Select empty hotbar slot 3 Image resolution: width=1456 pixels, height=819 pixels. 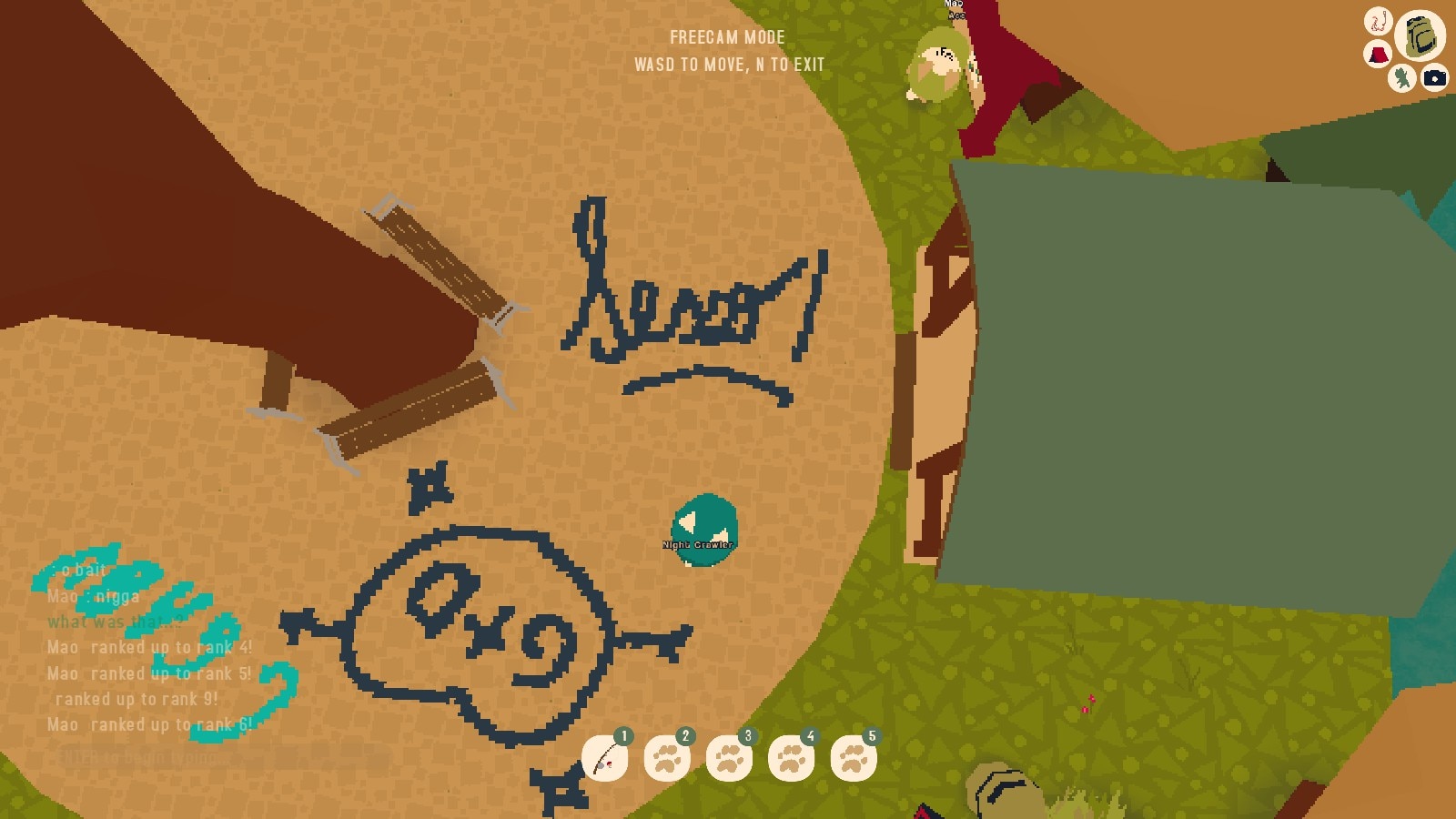(x=729, y=759)
